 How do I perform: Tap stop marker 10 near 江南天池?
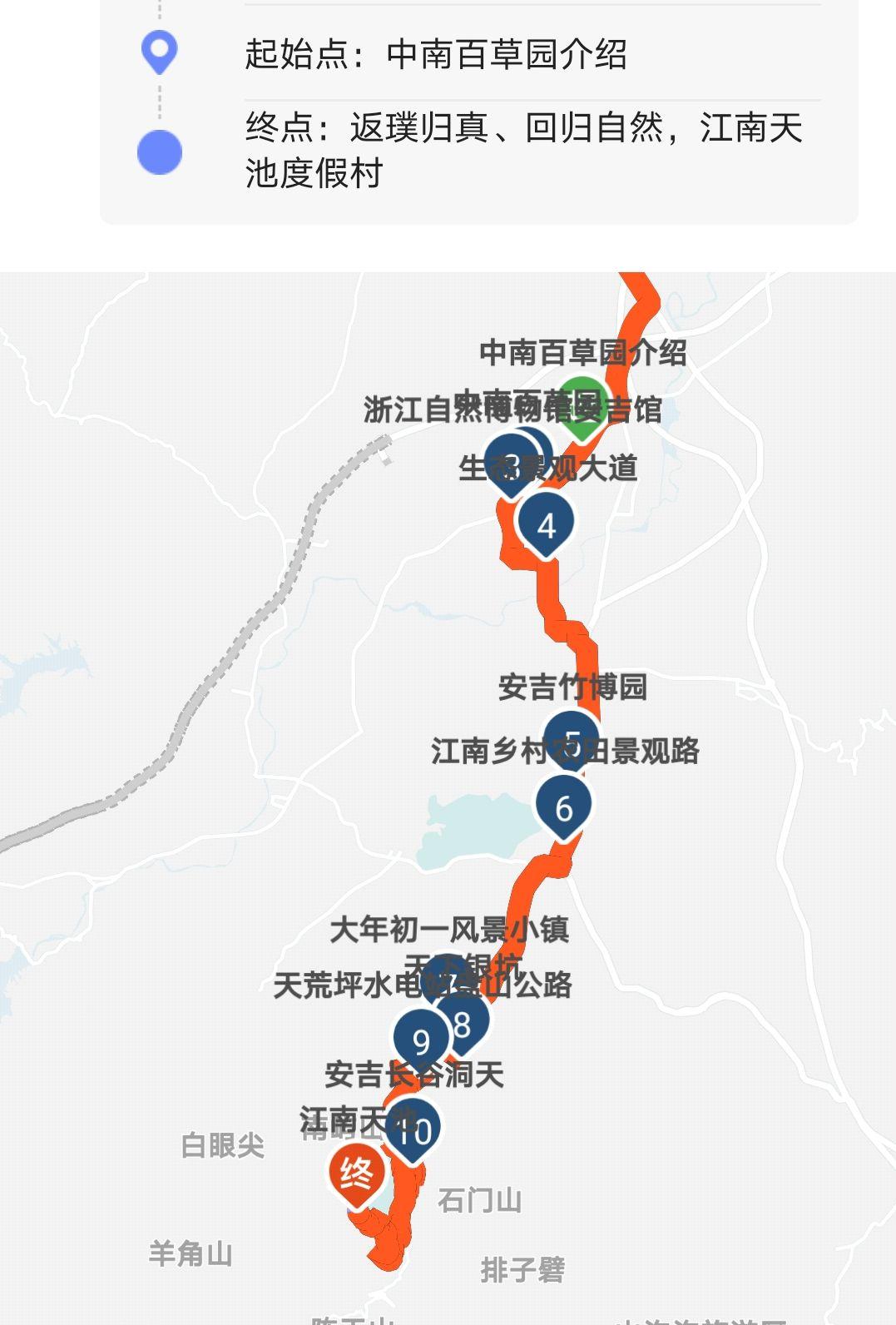pos(413,1129)
